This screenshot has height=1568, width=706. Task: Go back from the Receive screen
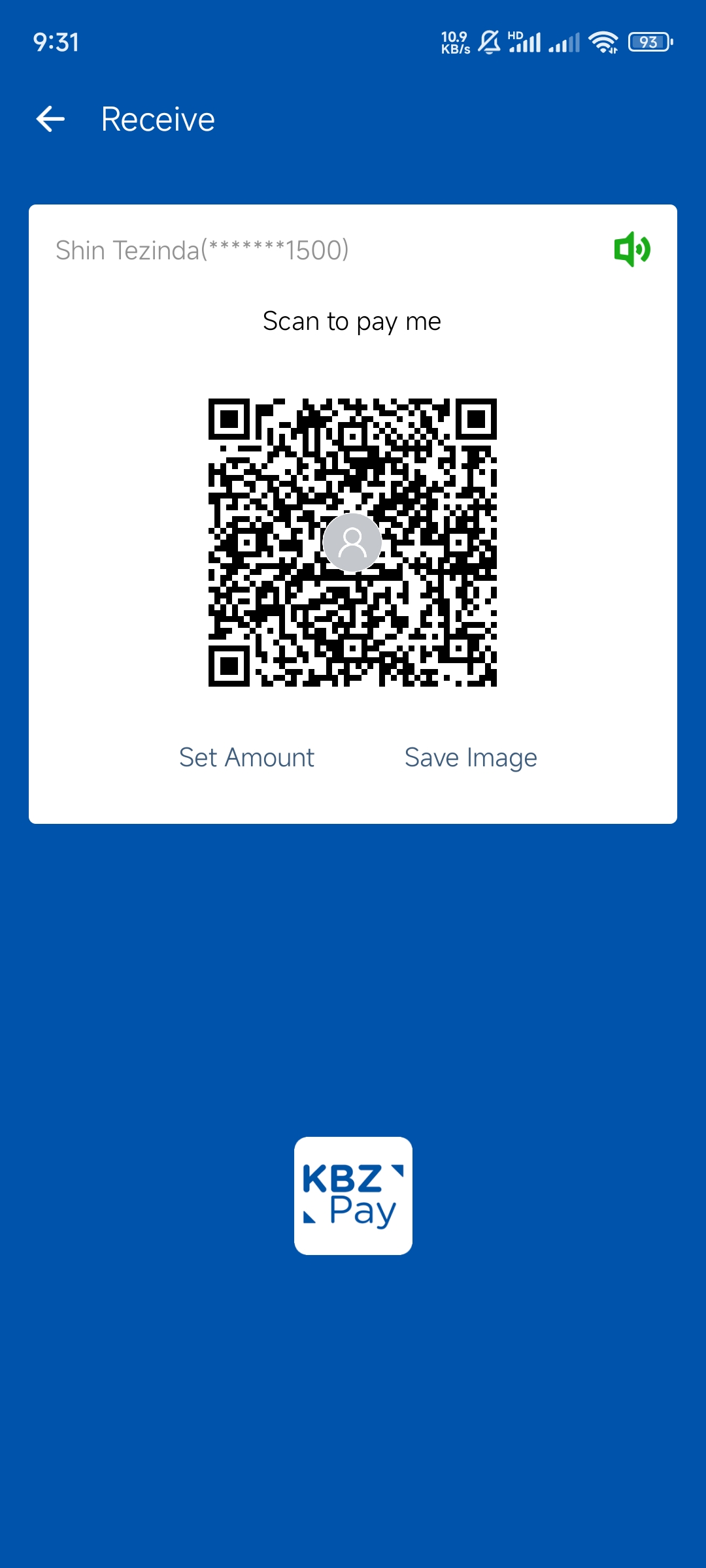pos(50,119)
